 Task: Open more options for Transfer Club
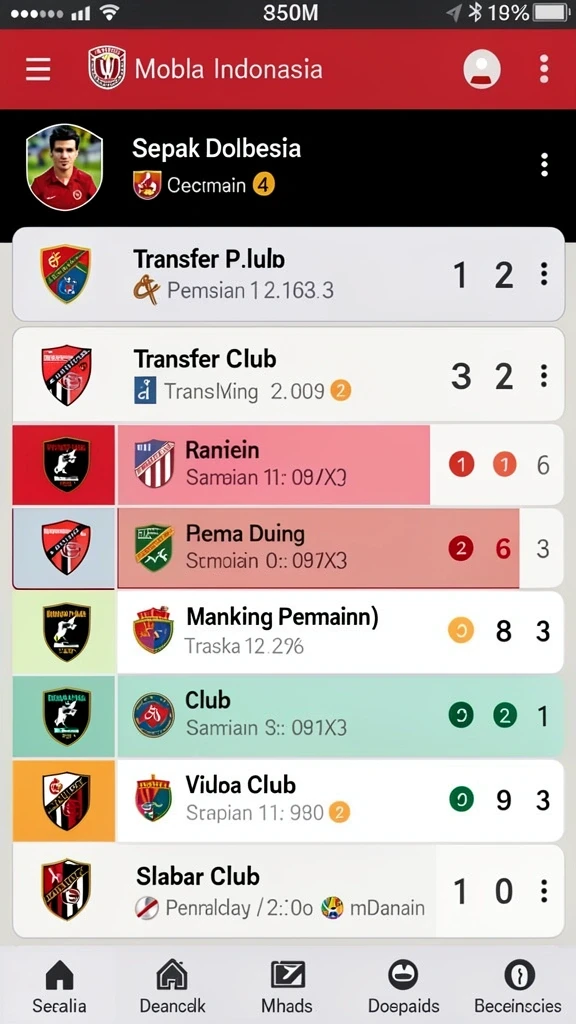543,376
